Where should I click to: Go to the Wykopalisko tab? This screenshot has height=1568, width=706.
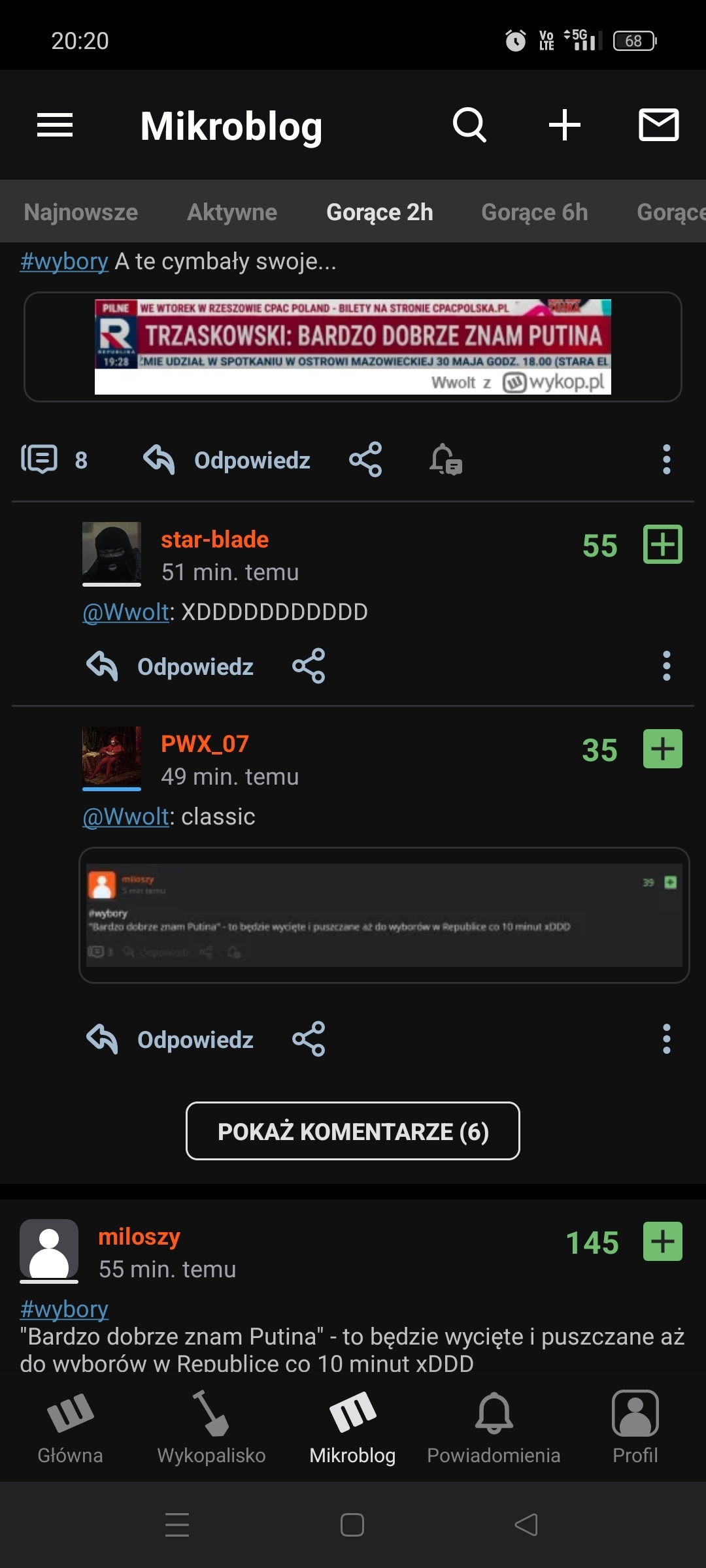pyautogui.click(x=211, y=1426)
